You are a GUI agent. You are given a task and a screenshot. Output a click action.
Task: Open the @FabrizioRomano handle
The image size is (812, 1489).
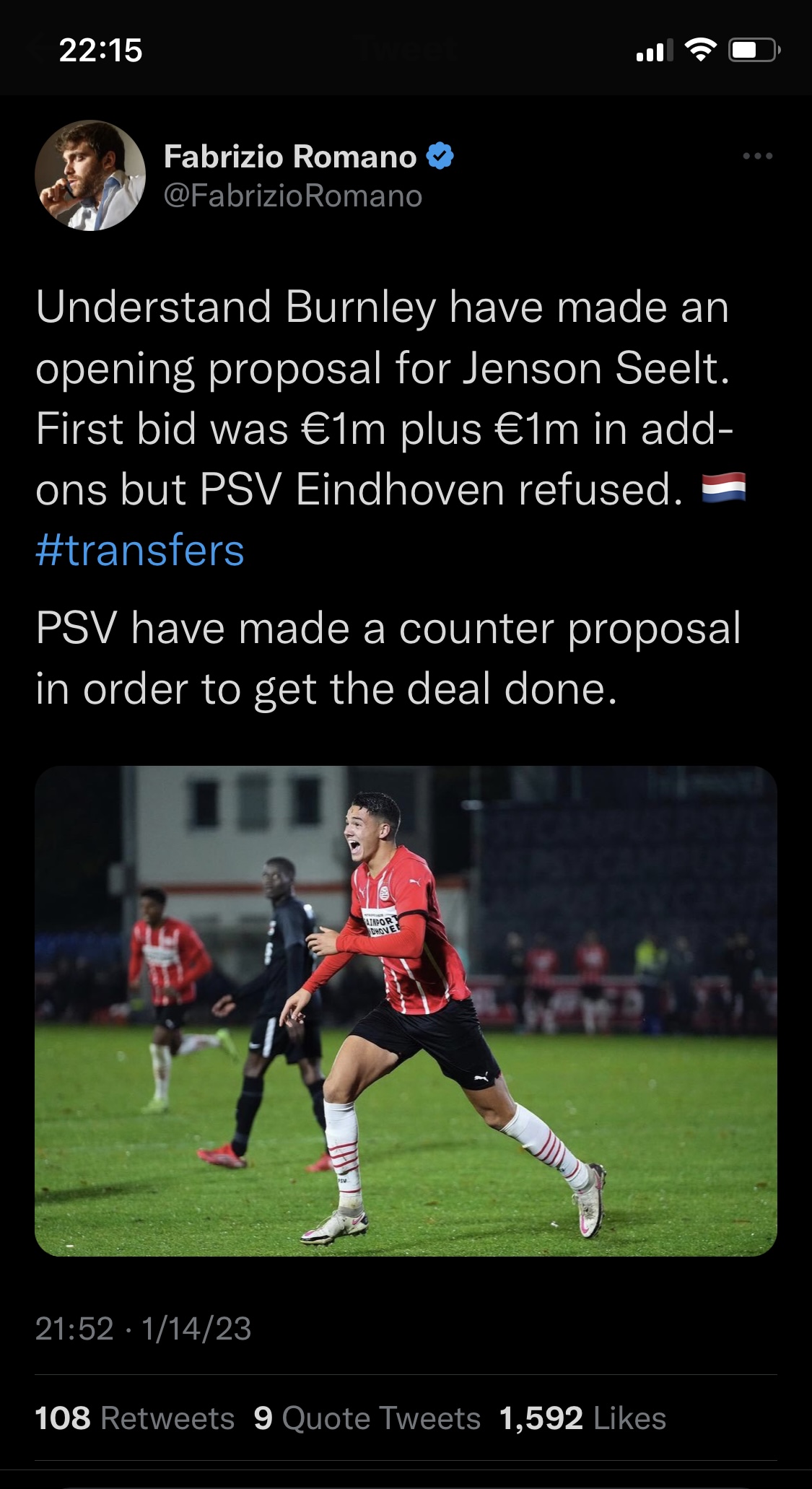293,196
